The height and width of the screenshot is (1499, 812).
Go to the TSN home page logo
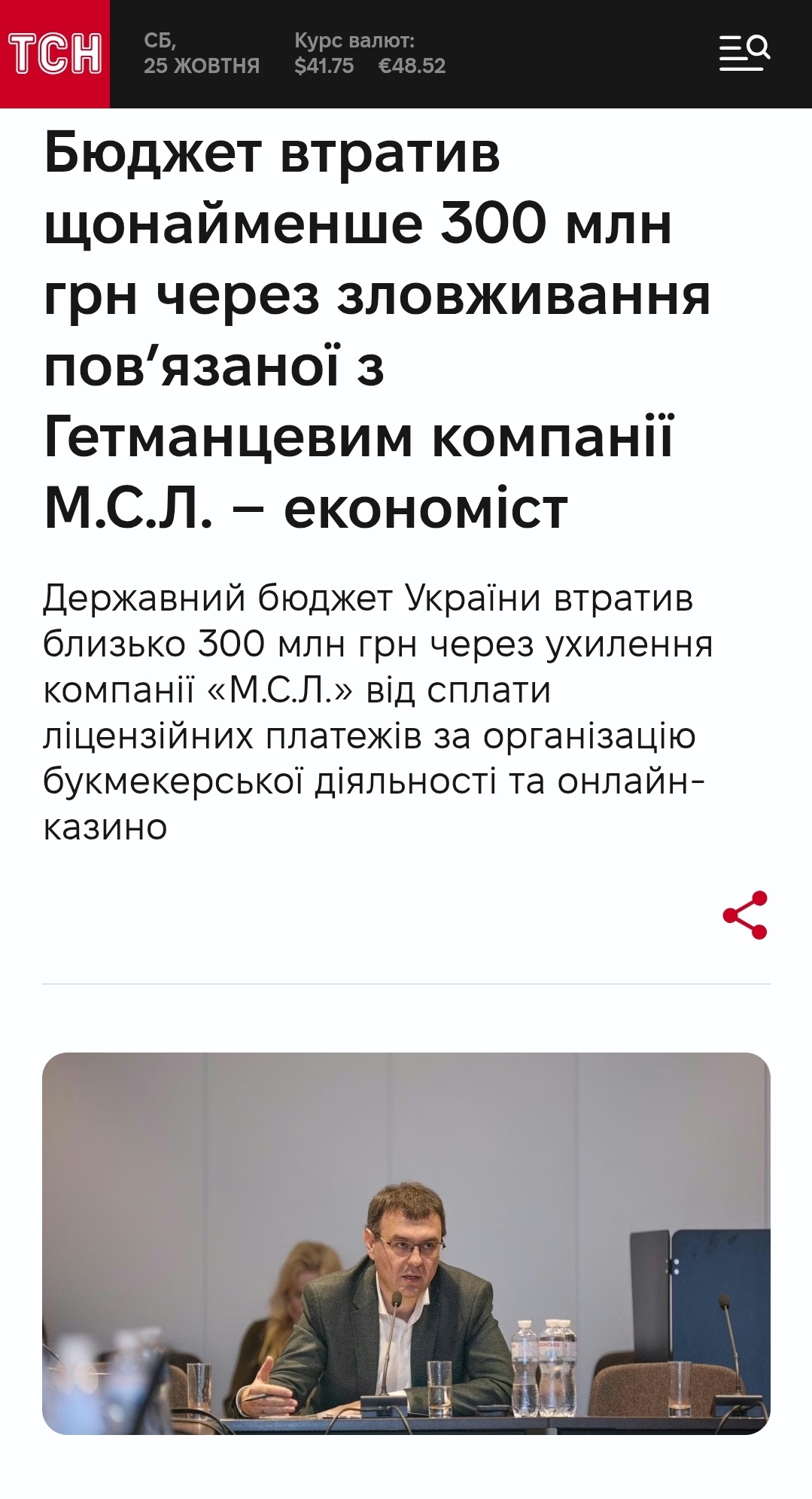tap(55, 54)
